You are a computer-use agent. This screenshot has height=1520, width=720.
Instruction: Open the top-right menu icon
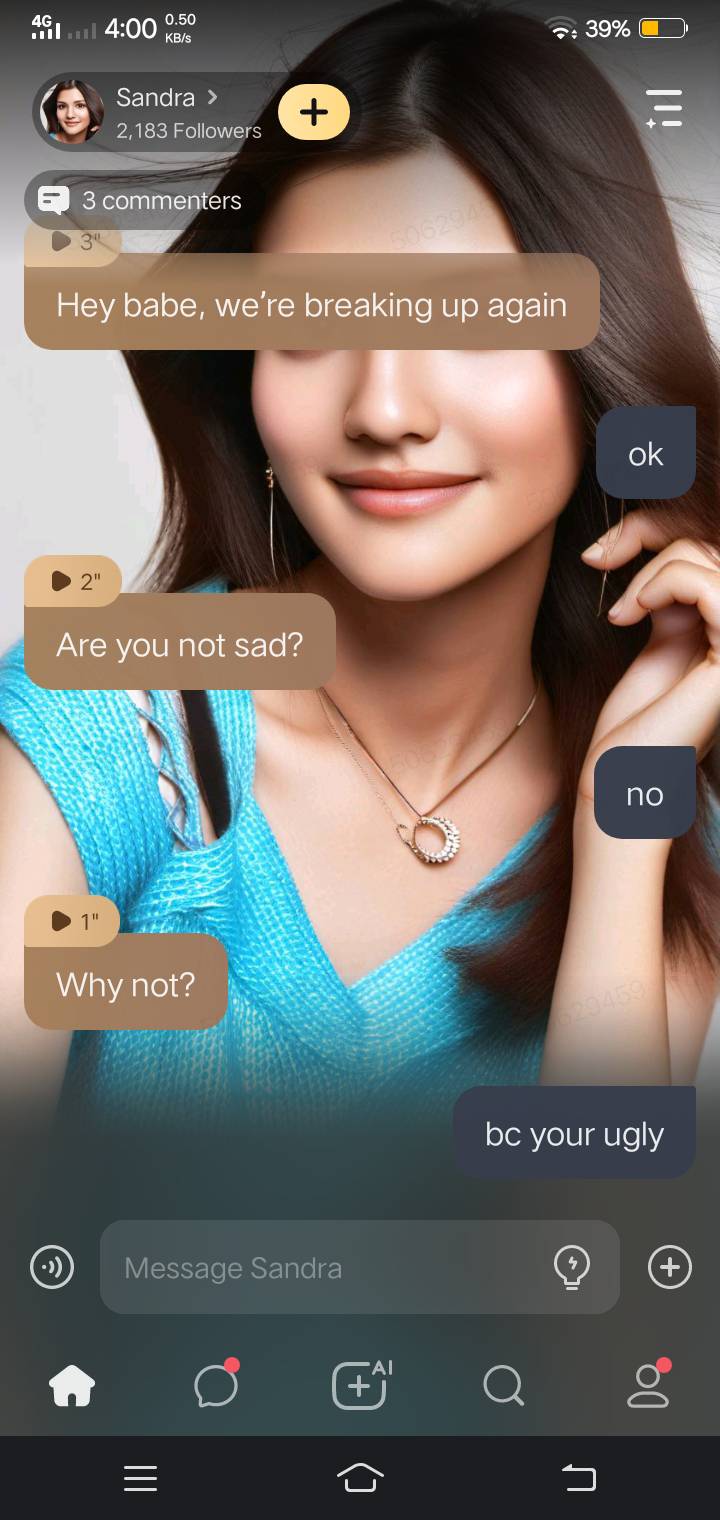[663, 108]
